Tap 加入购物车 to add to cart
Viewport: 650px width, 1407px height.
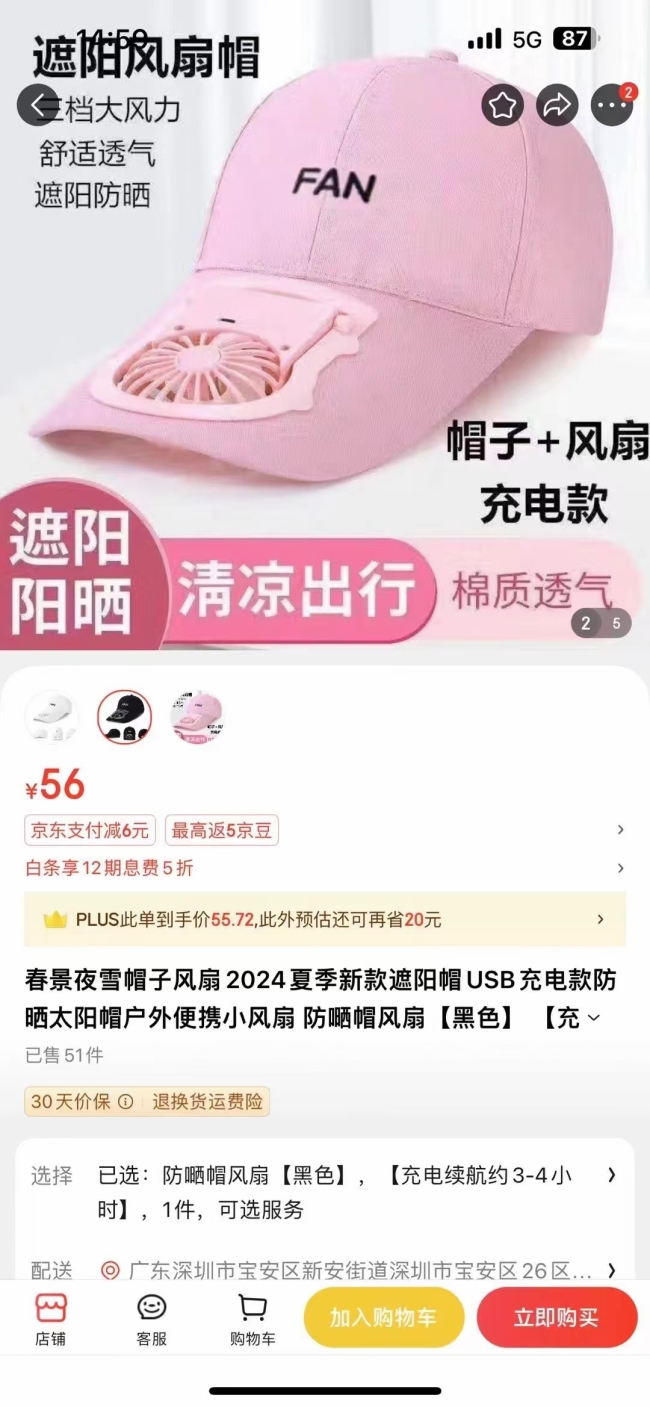(384, 1317)
